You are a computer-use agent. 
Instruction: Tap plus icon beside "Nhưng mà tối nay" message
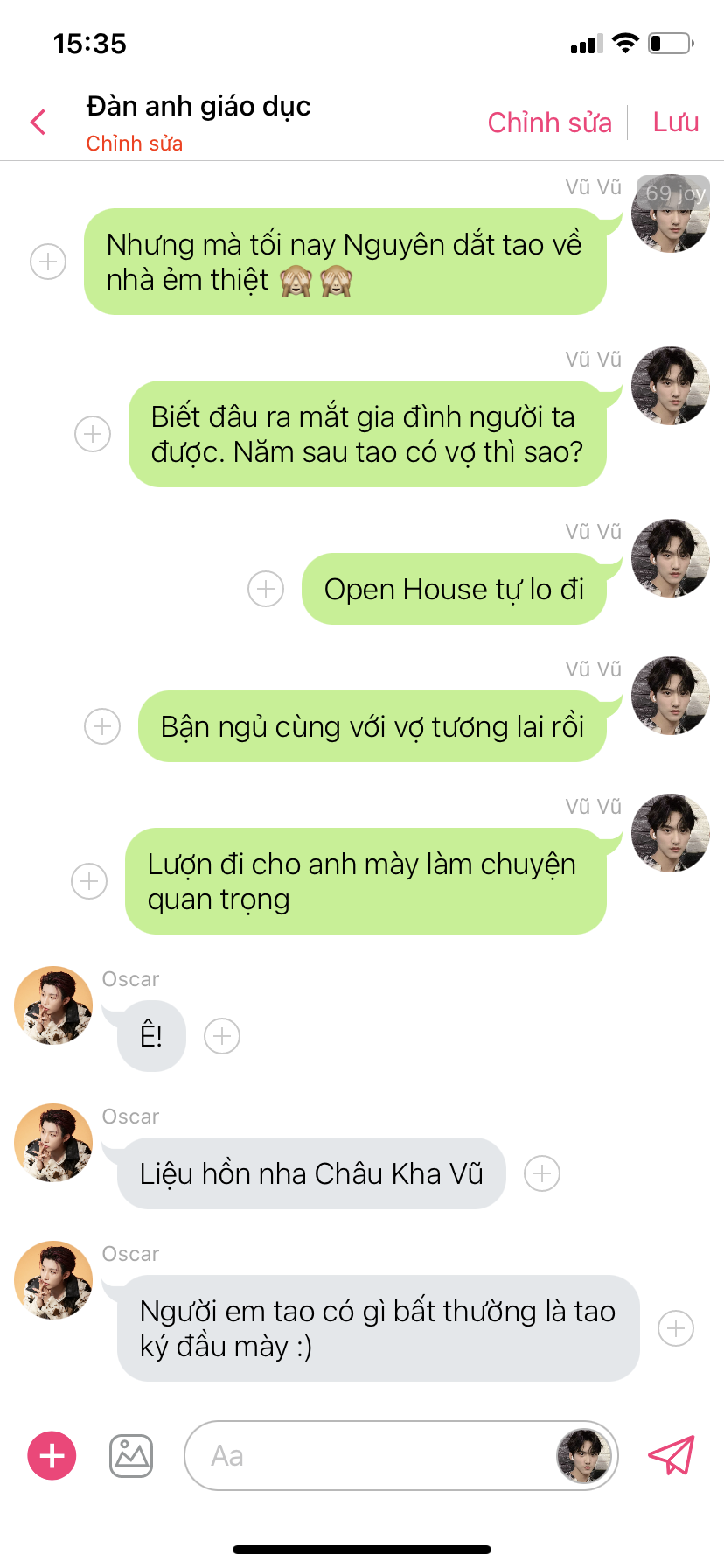click(48, 262)
